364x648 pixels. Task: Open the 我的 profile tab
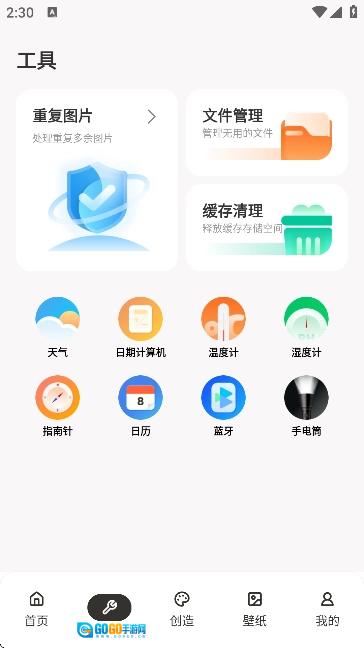tap(327, 609)
